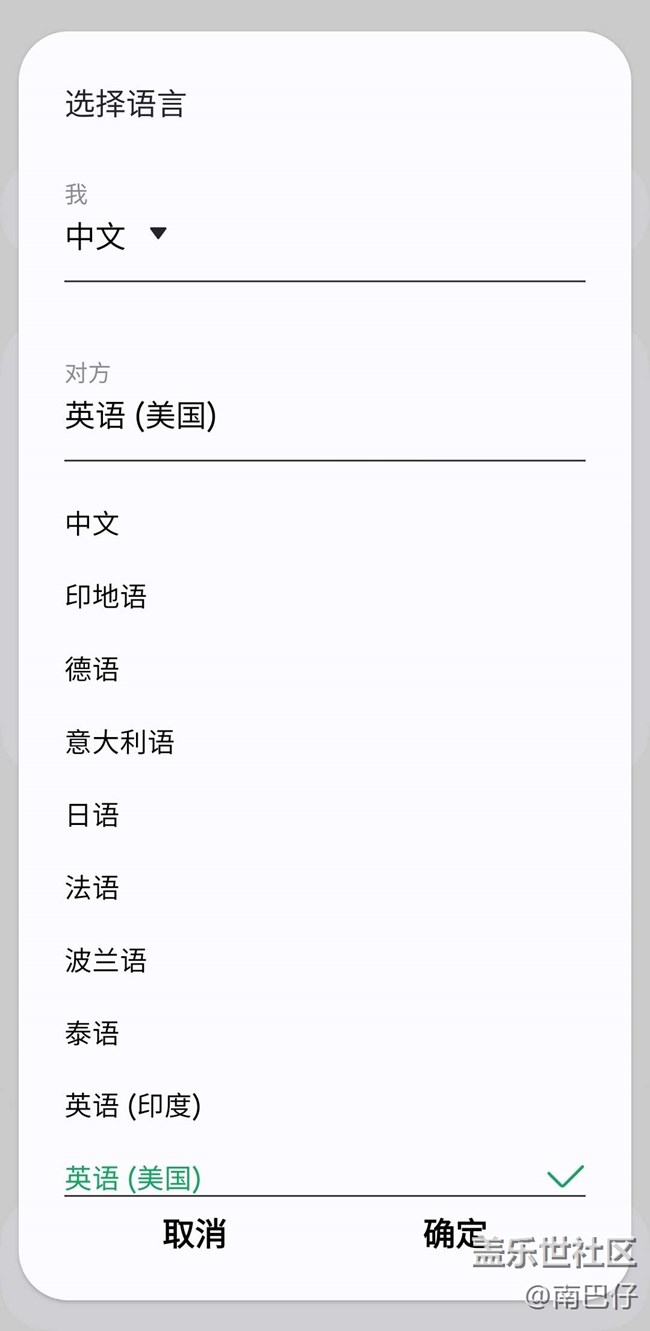650x1331 pixels.
Task: Select 英语 (印度) option
Action: tap(324, 1106)
